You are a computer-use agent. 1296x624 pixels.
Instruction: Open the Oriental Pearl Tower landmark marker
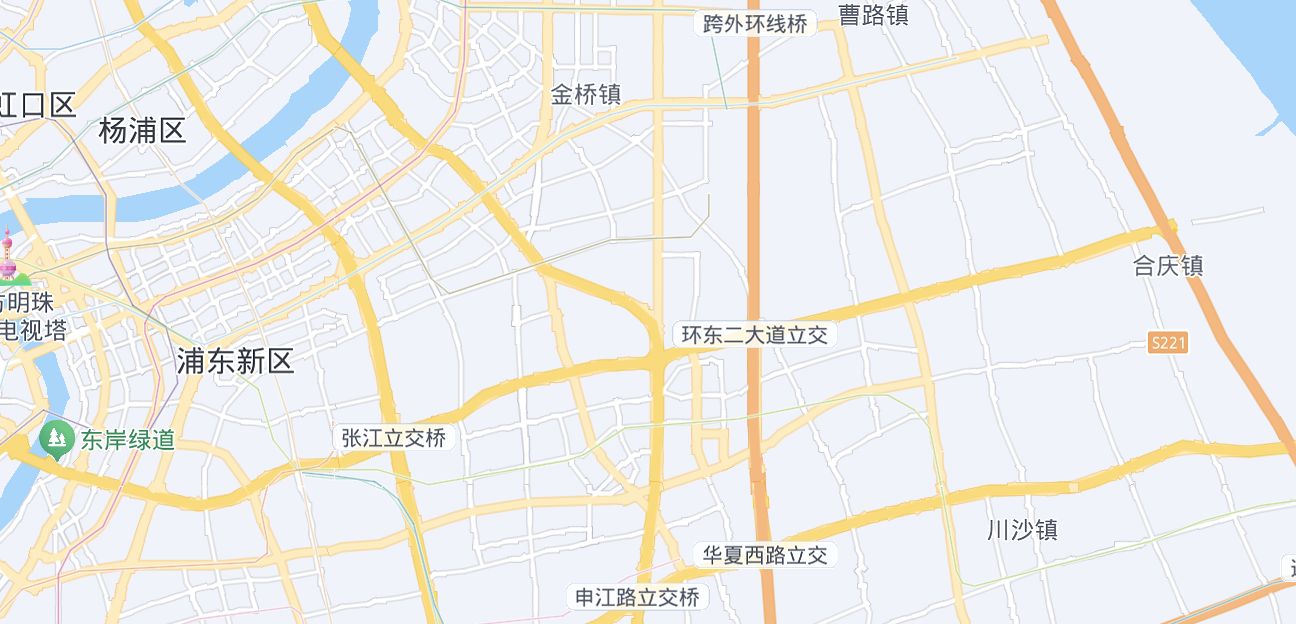[x=8, y=258]
